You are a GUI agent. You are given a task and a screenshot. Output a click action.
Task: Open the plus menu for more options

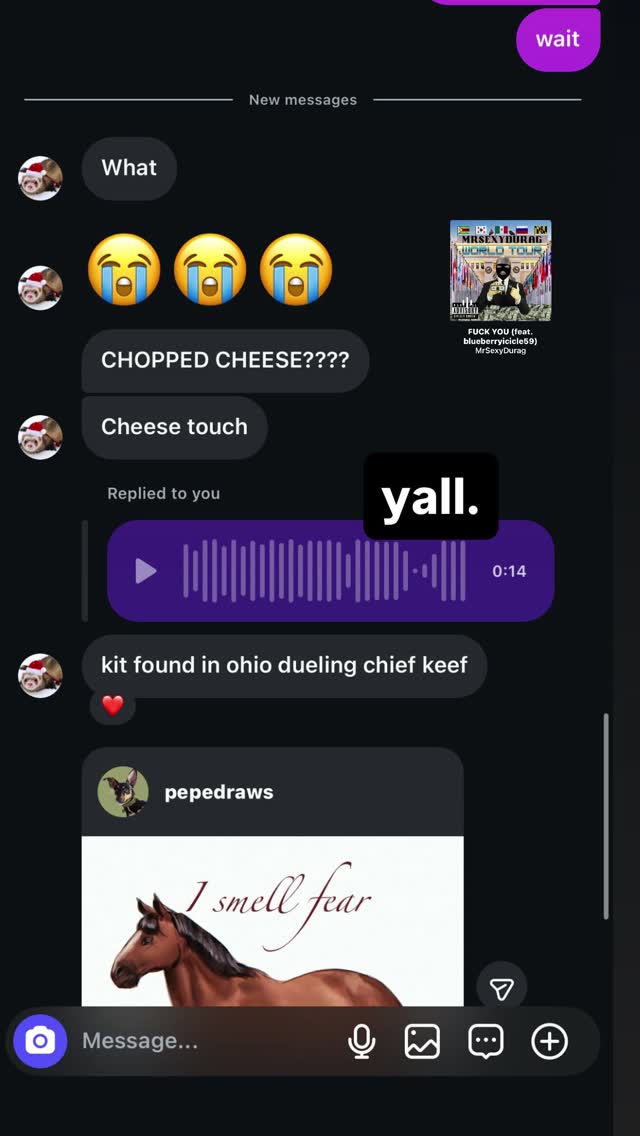tap(549, 1041)
